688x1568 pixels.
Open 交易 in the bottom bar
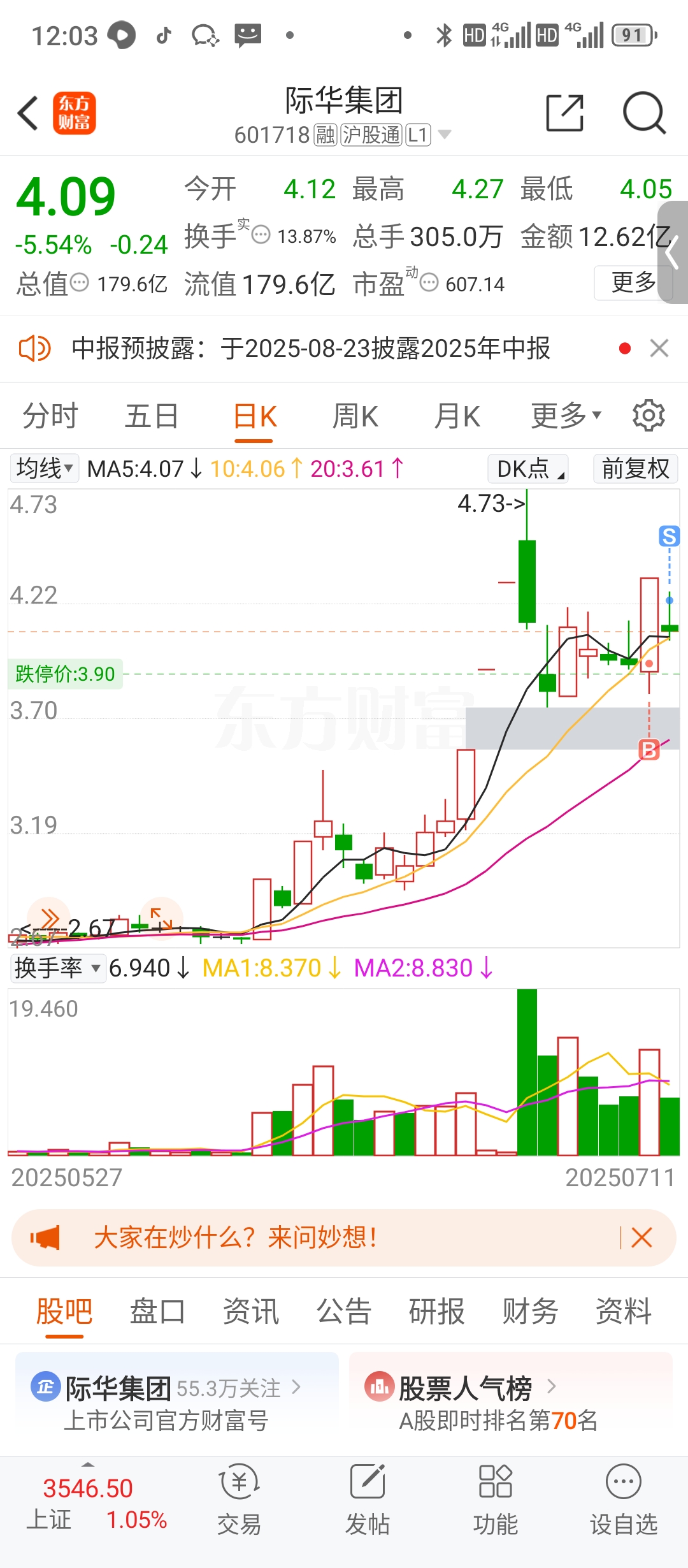(x=240, y=1499)
